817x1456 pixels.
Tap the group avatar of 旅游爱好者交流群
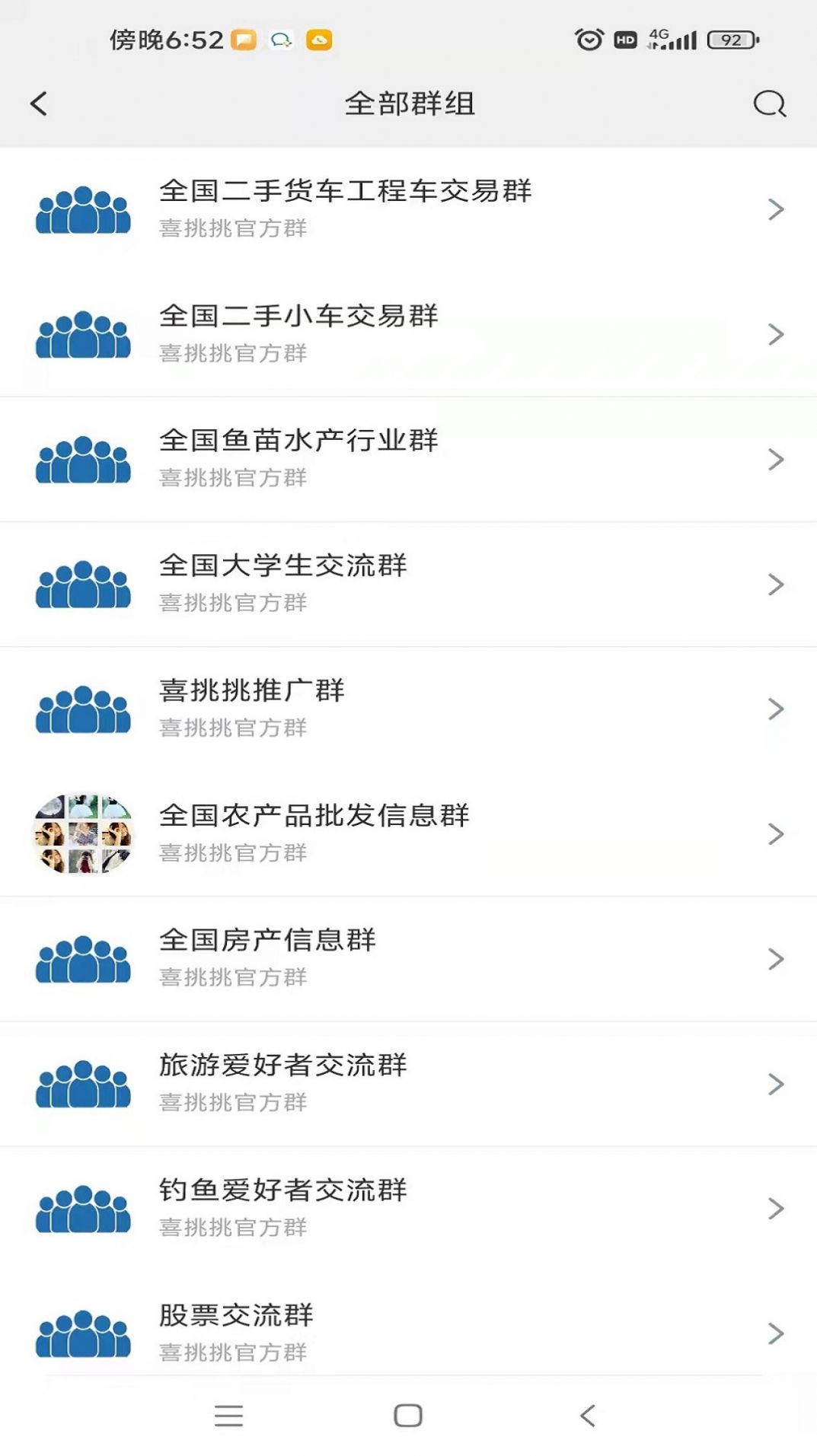click(x=84, y=1083)
